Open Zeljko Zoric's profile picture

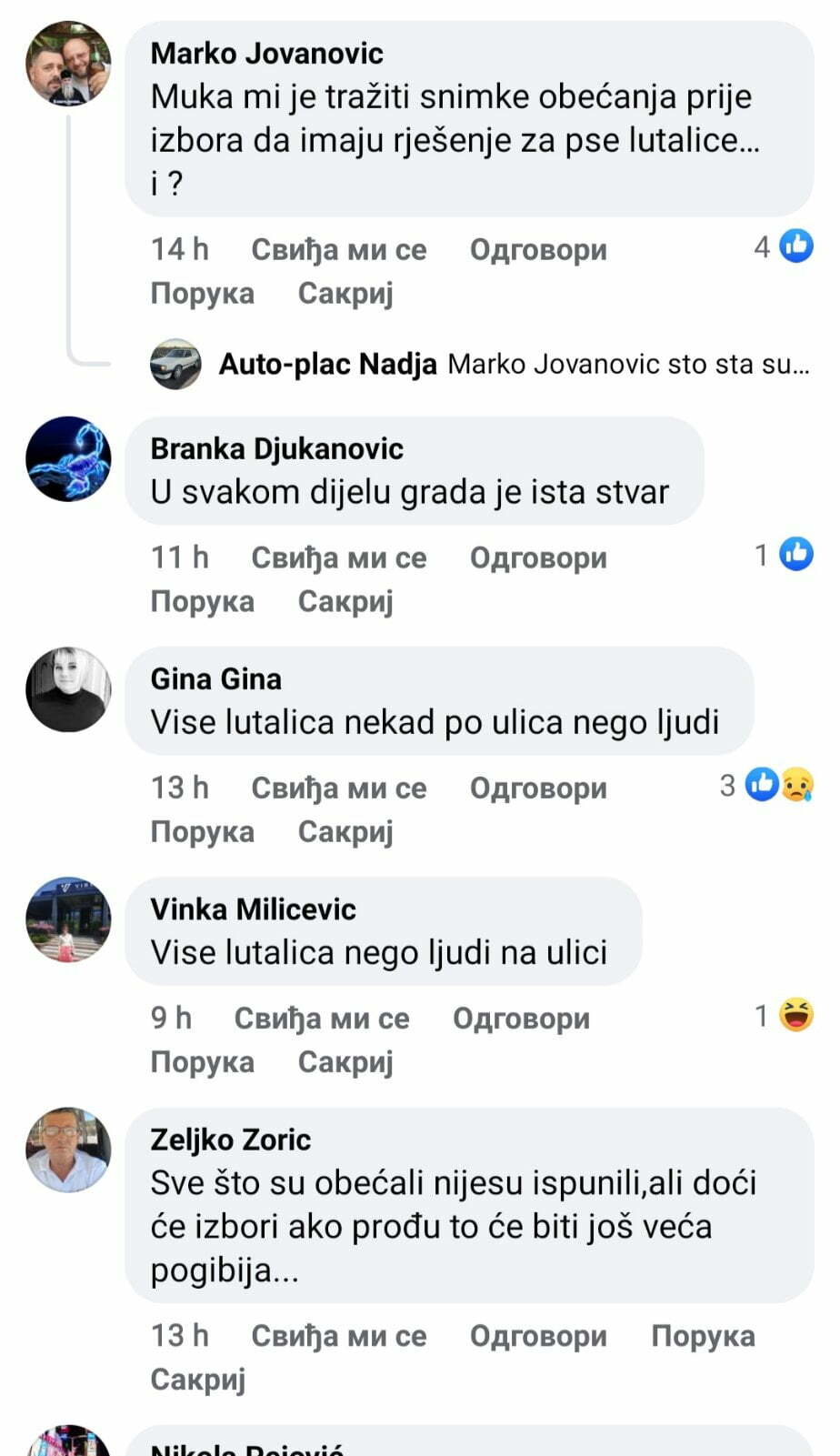(68, 1150)
